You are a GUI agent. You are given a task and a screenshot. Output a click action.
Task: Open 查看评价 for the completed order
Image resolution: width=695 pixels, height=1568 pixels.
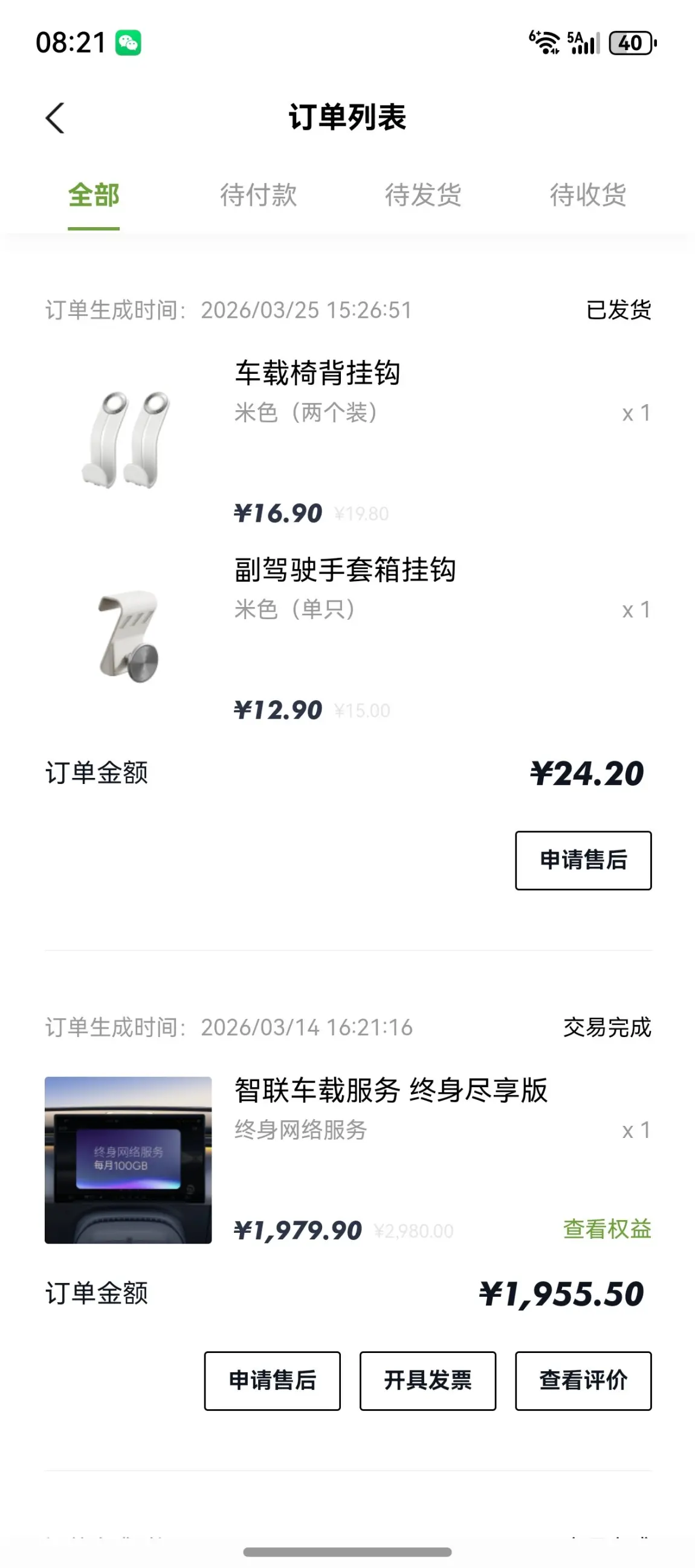pos(583,1381)
